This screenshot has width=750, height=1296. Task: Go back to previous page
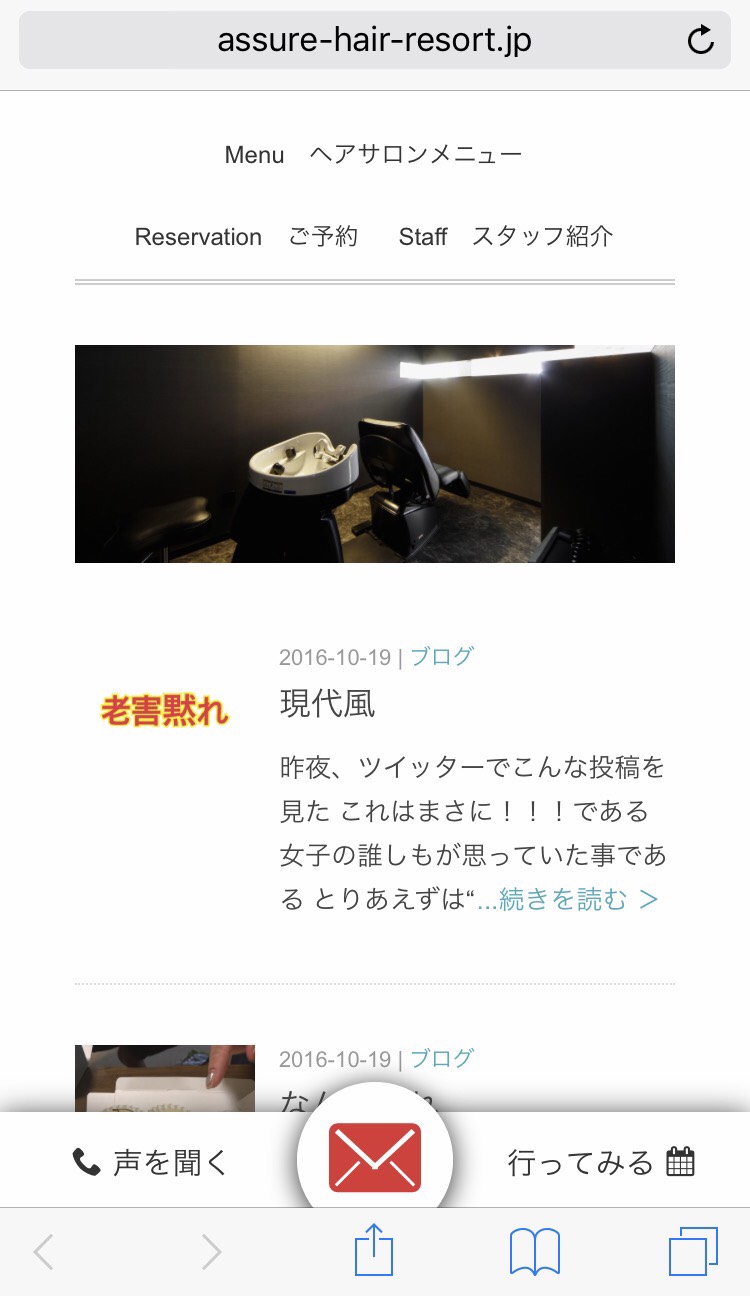pyautogui.click(x=43, y=1251)
